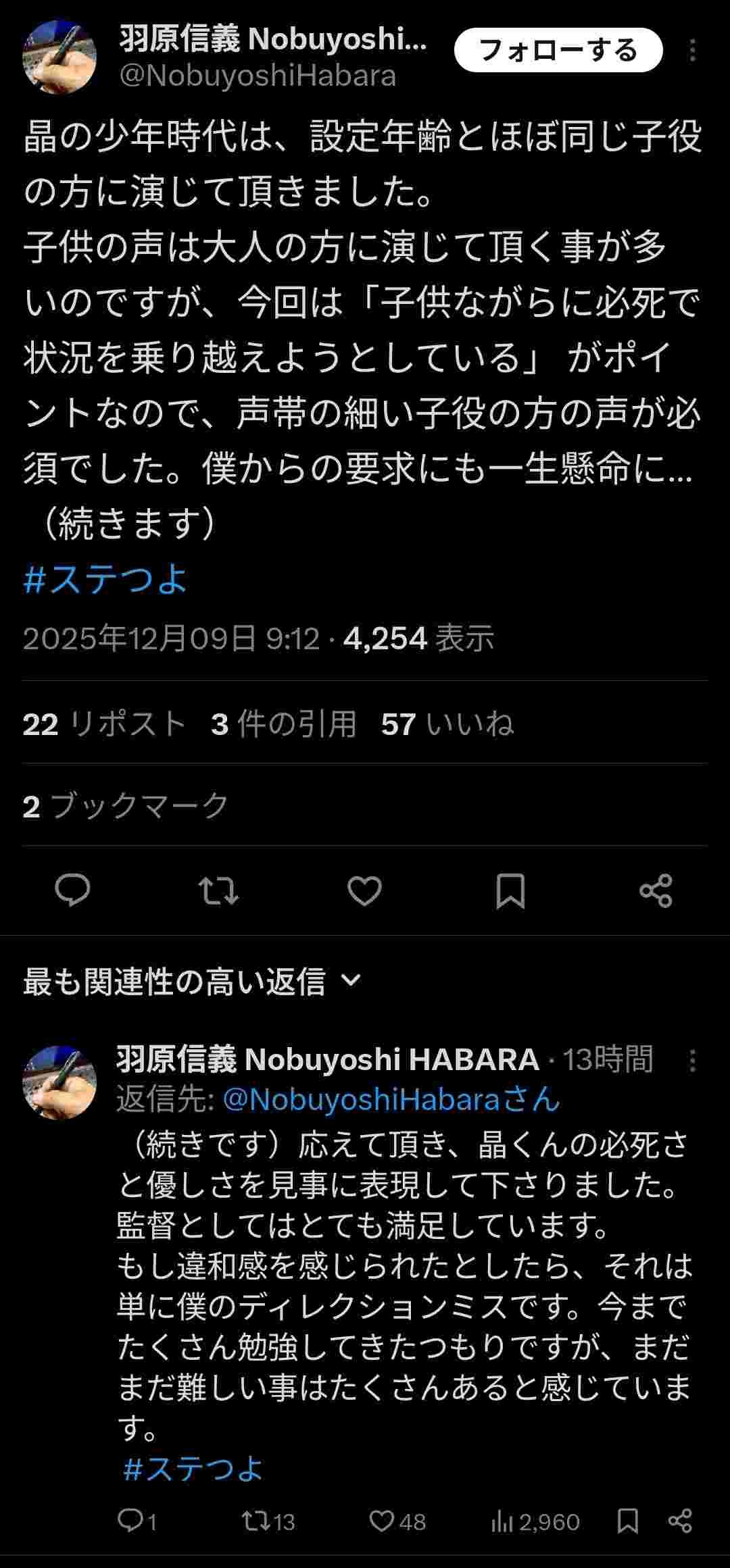The width and height of the screenshot is (730, 1568).
Task: Reply to the main post
Action: pos(72,890)
